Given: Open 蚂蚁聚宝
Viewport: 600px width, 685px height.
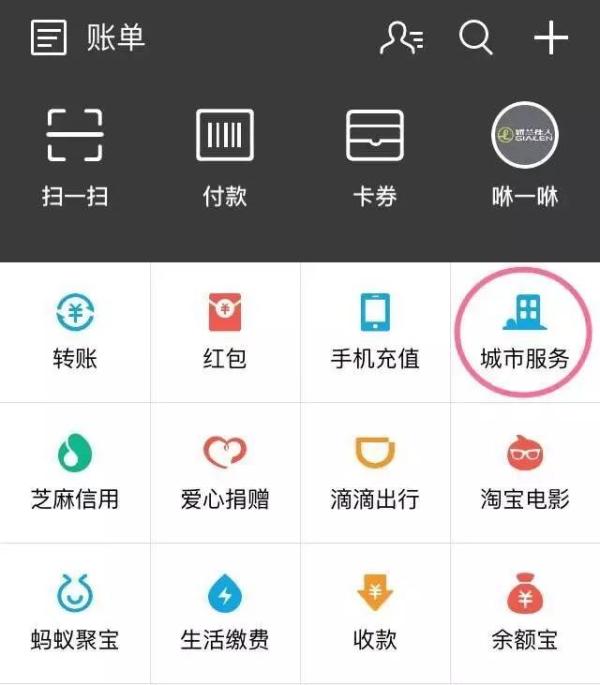Looking at the screenshot, I should 75,613.
